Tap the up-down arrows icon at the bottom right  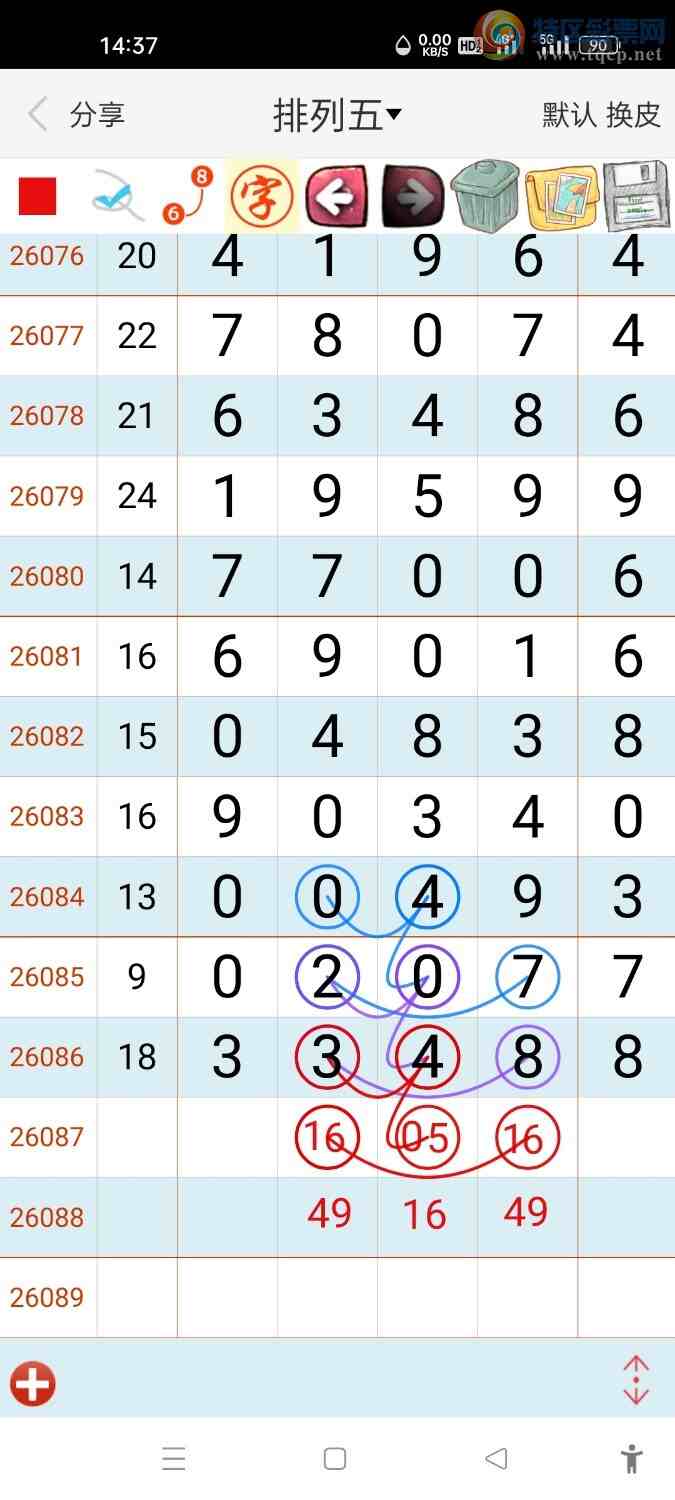[x=636, y=1381]
